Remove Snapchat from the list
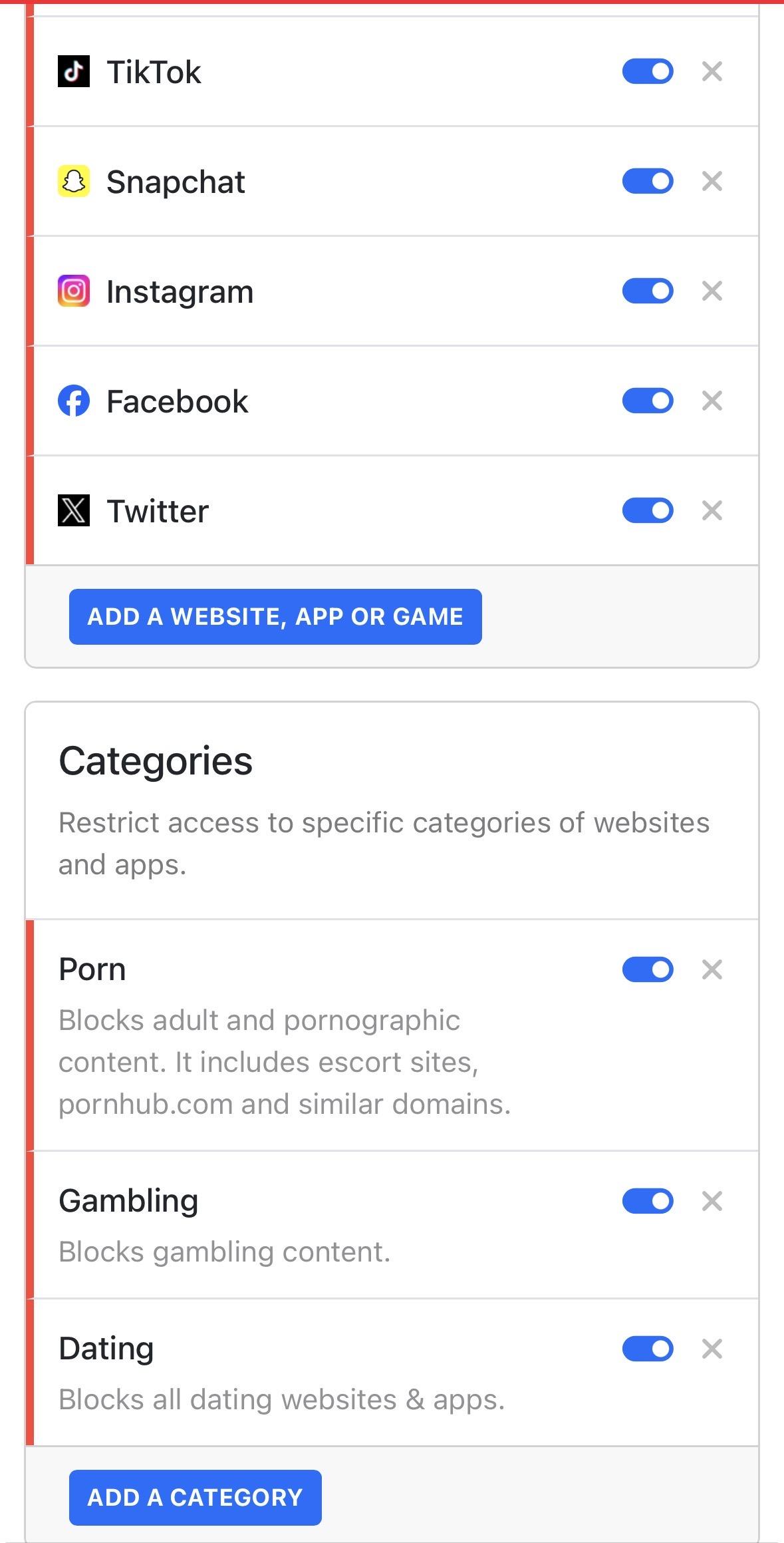This screenshot has width=784, height=1543. 712,181
